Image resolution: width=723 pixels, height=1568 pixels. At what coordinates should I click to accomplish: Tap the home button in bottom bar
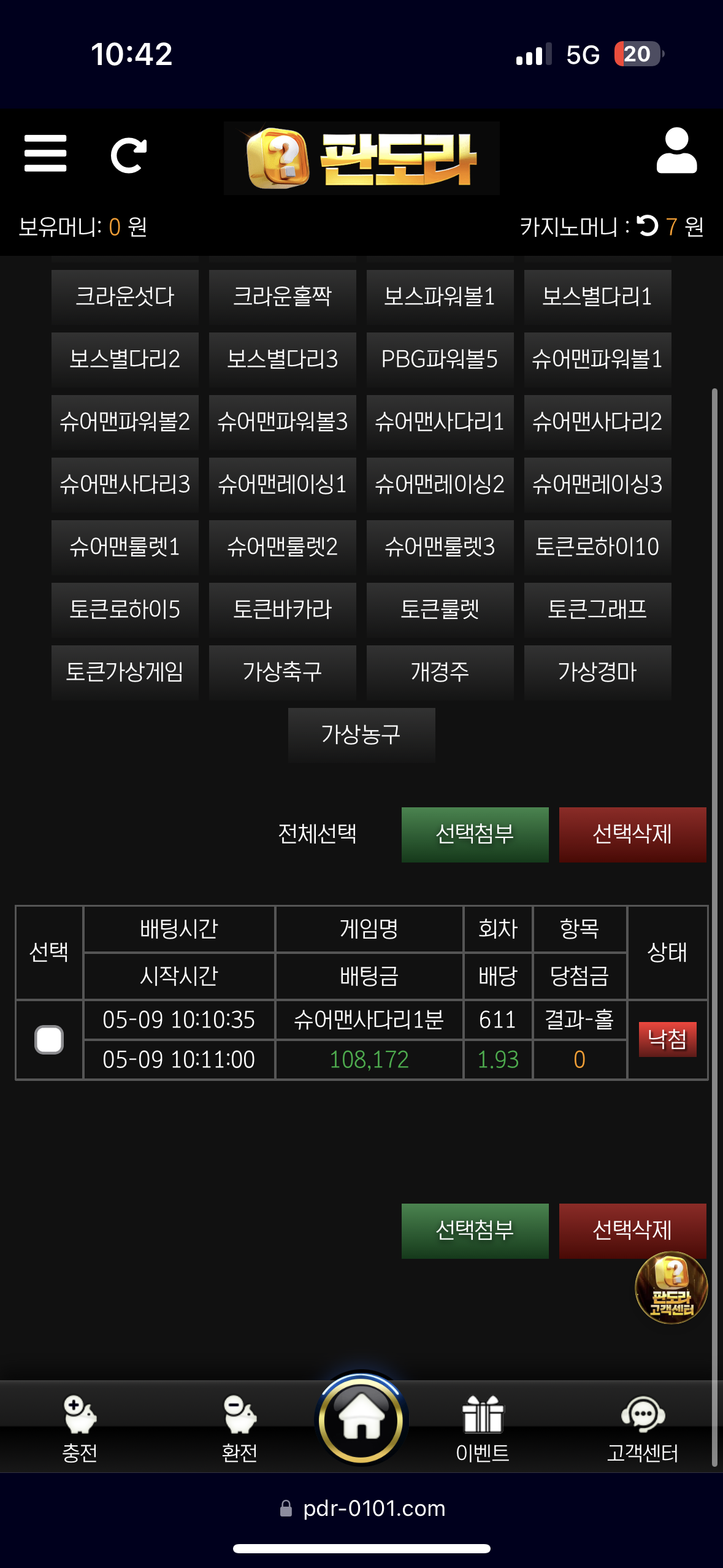pyautogui.click(x=361, y=1418)
